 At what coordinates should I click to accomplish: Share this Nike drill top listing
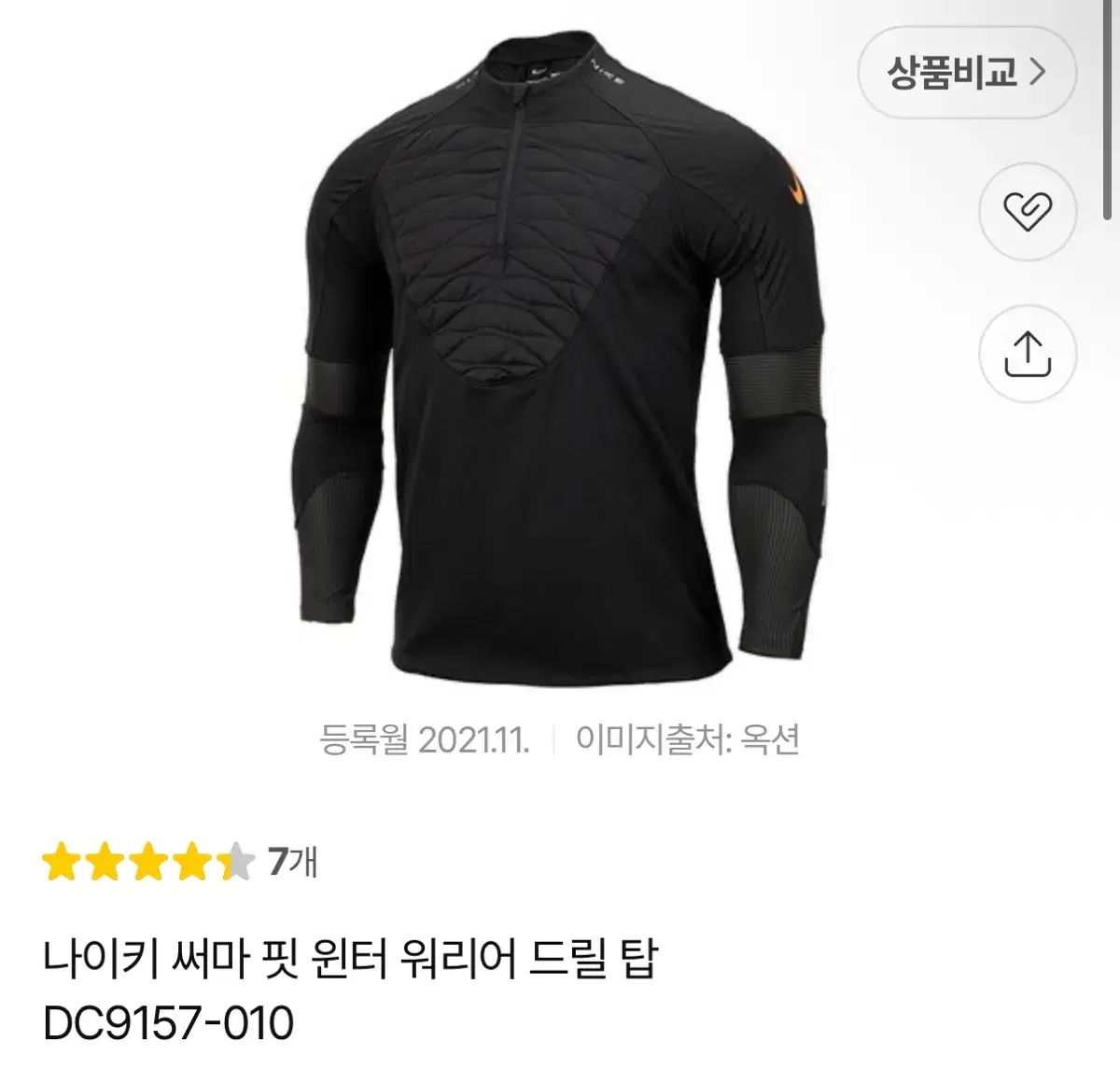pos(1027,354)
